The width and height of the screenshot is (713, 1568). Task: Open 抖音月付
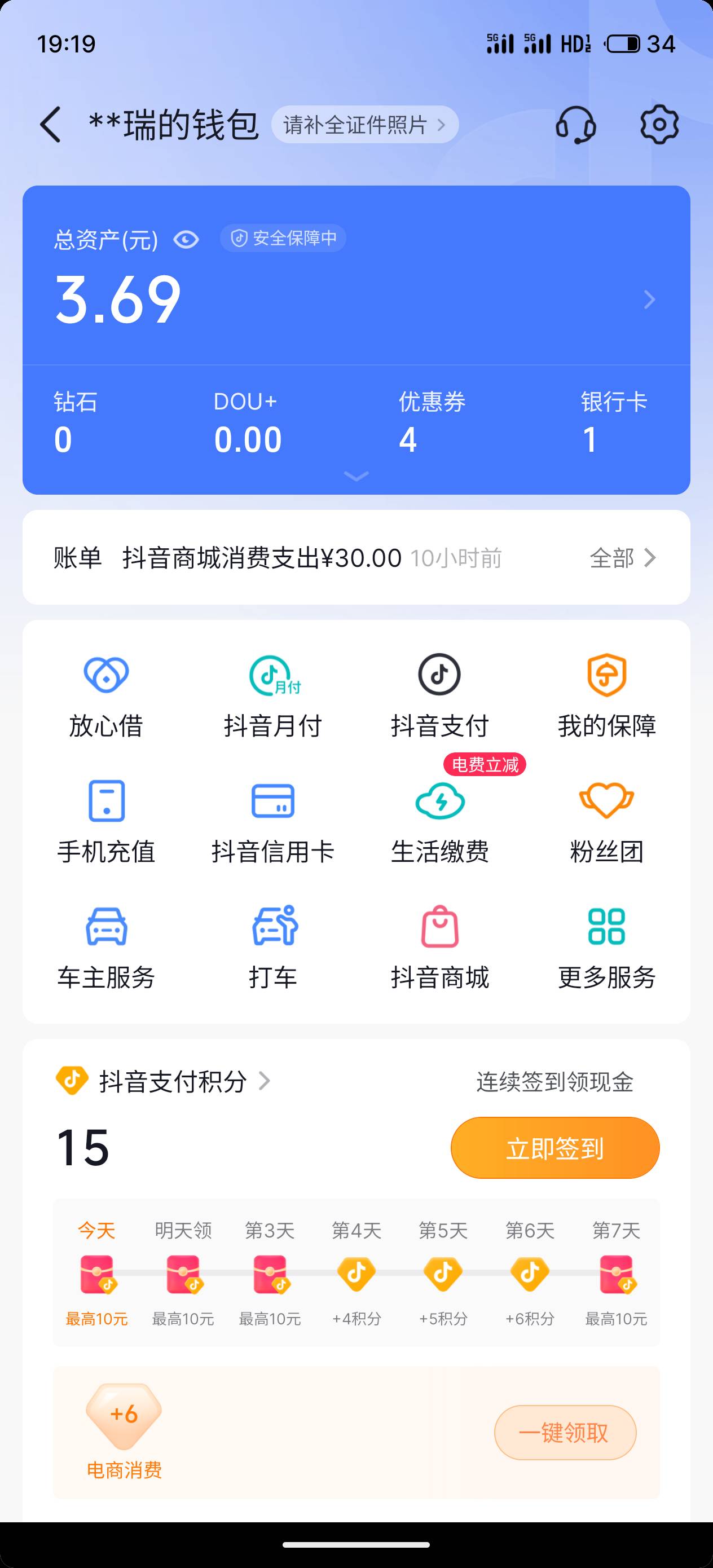273,697
